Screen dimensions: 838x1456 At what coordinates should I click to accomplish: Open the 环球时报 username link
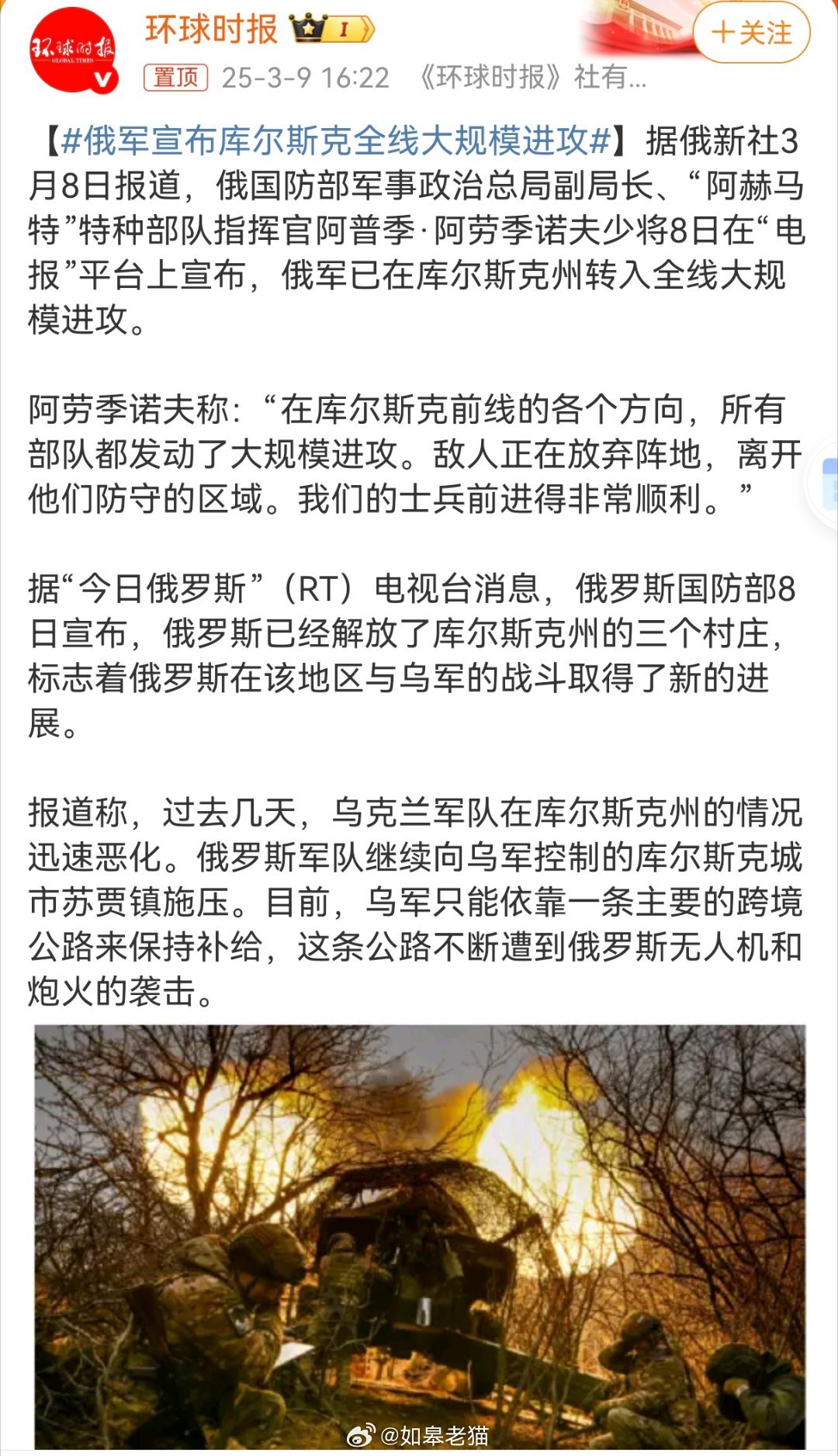pos(211,29)
